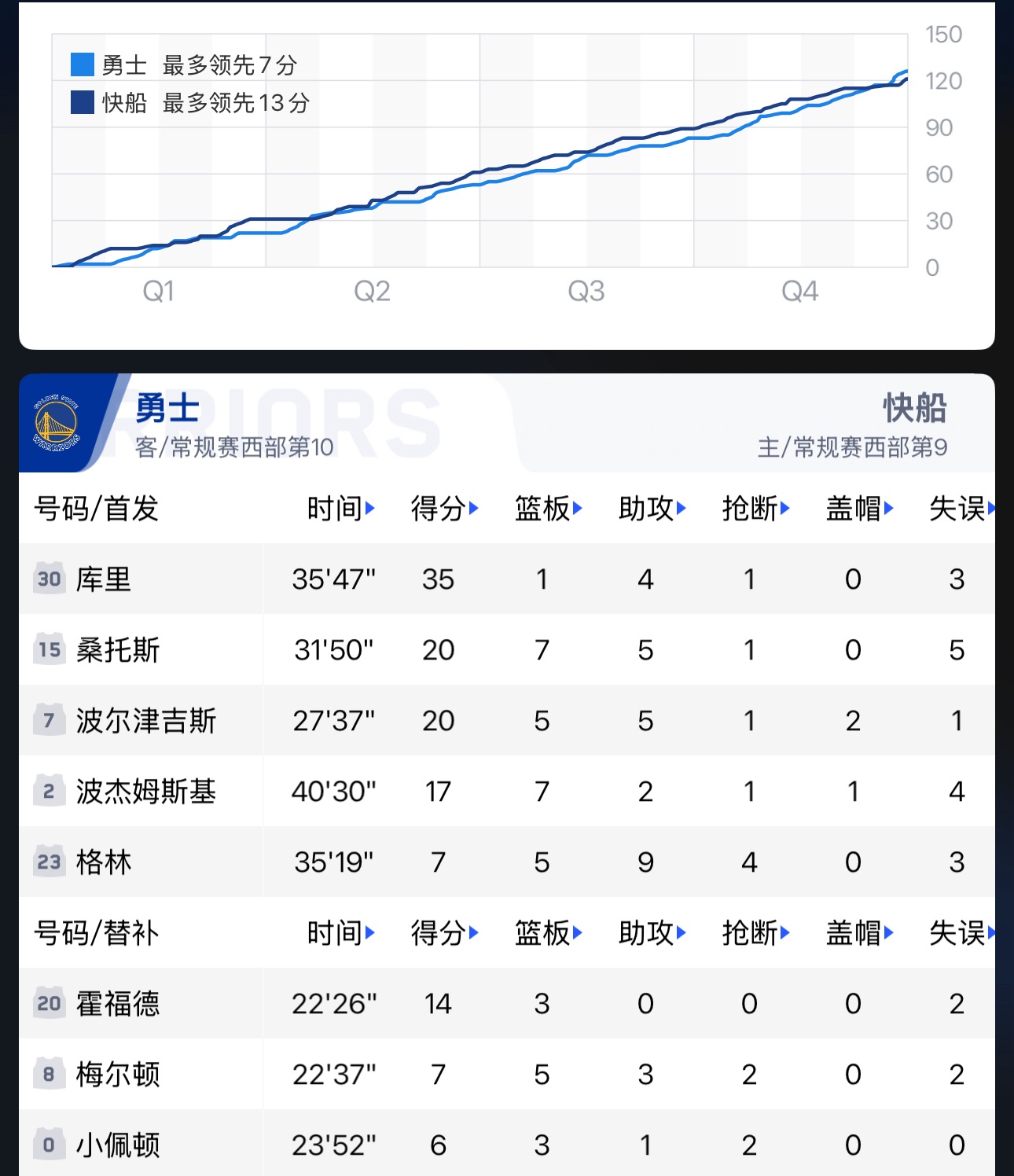Sort starters by 抢断
Image resolution: width=1014 pixels, height=1176 pixels.
756,509
